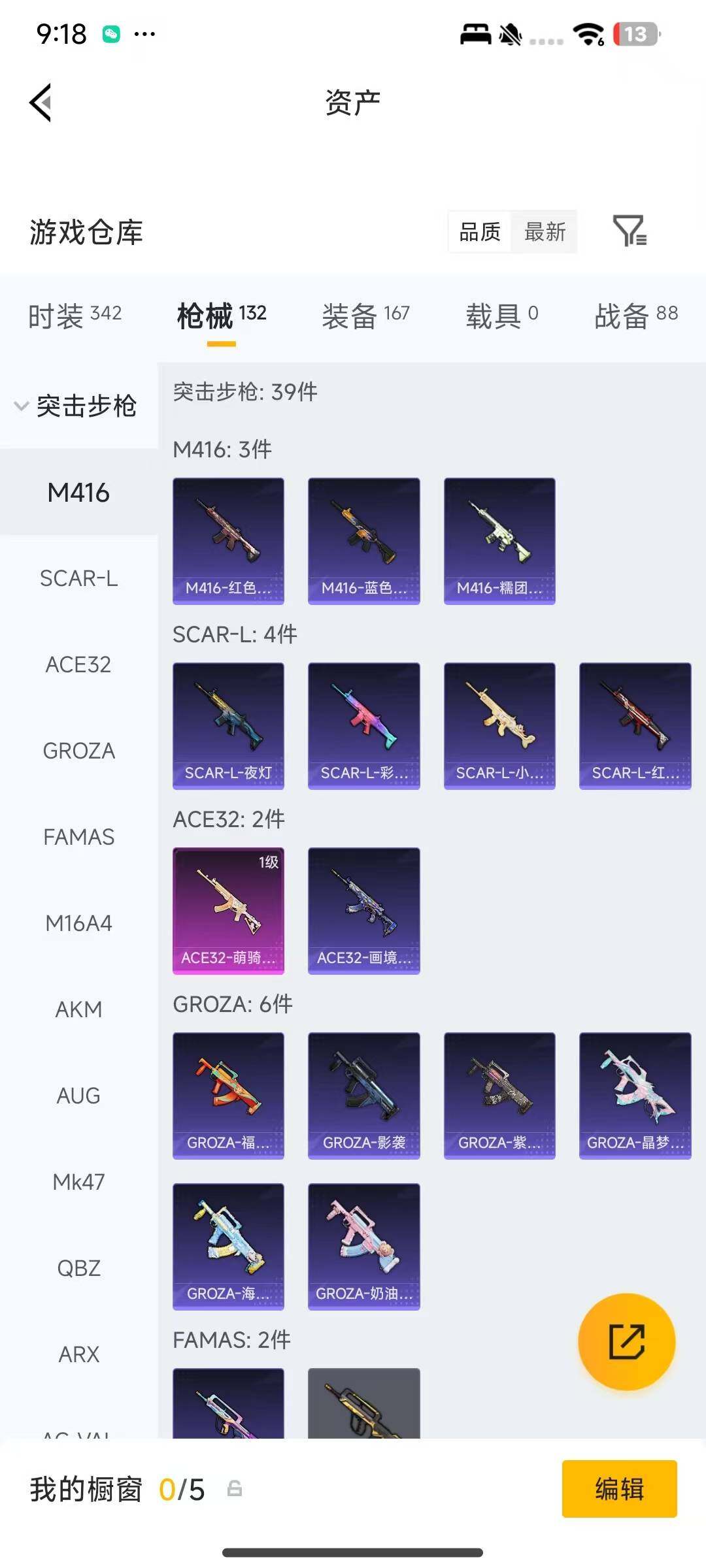Open the M416-糯团 skin tile
The height and width of the screenshot is (1568, 706).
(x=499, y=541)
